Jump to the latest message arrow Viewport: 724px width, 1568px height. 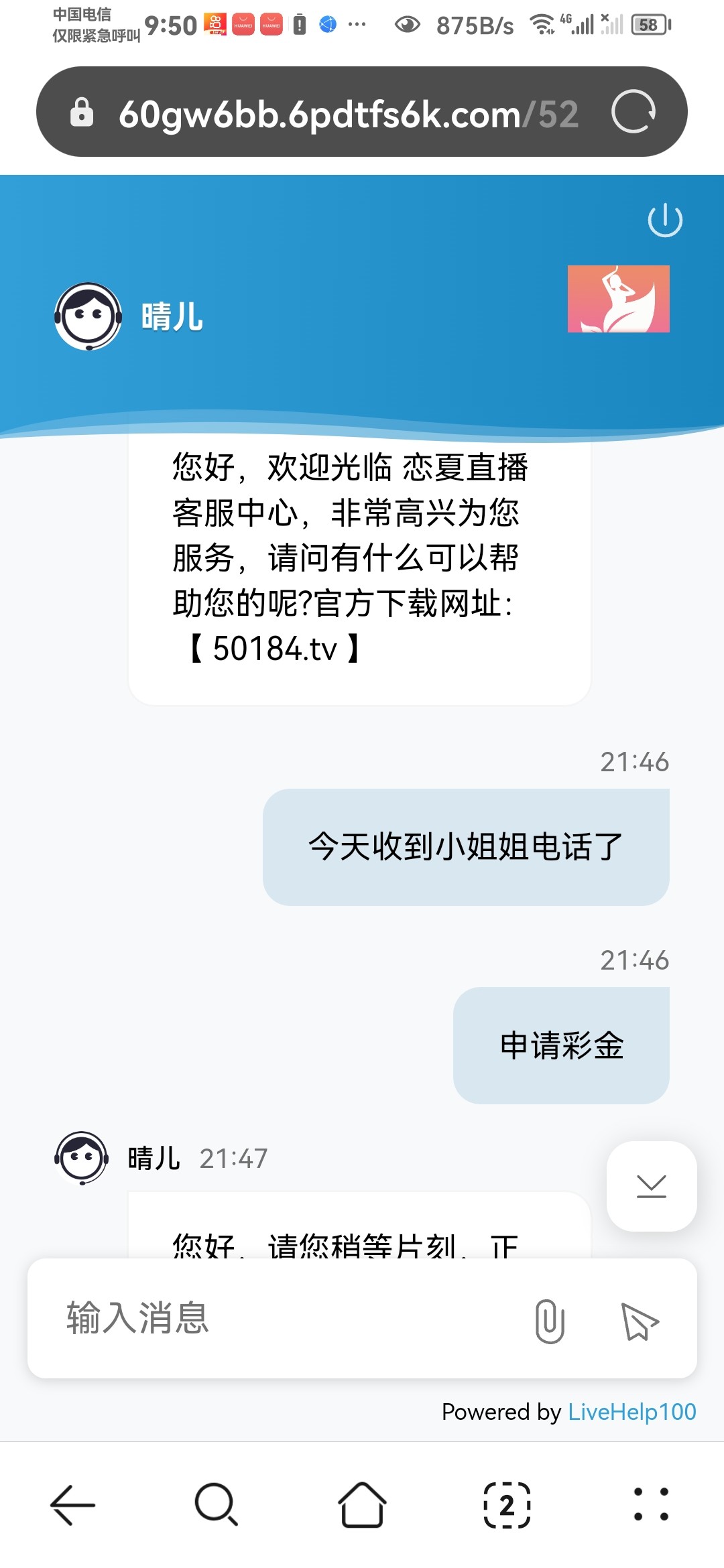coord(652,1186)
